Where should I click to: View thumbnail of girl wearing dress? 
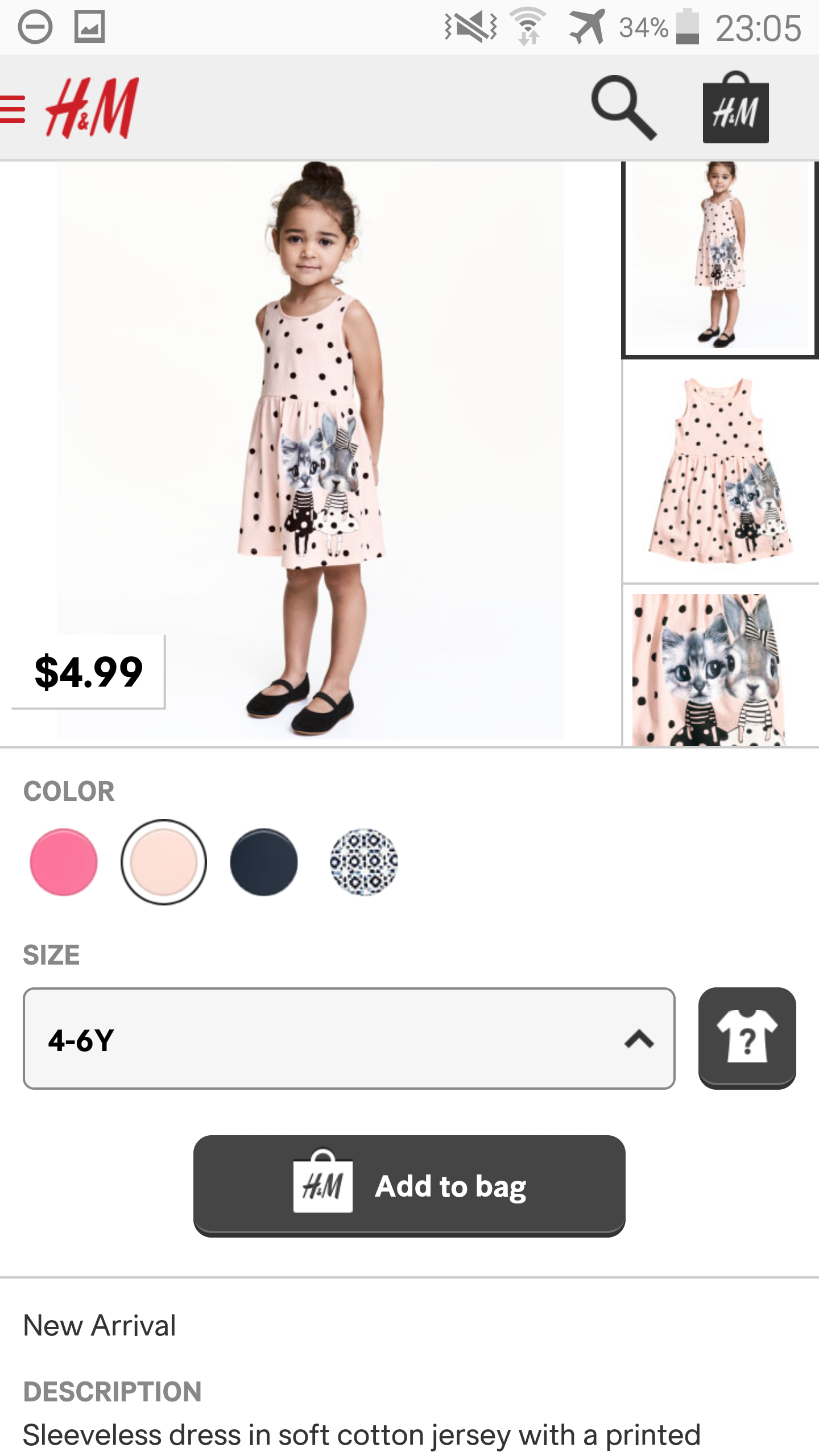tap(720, 259)
